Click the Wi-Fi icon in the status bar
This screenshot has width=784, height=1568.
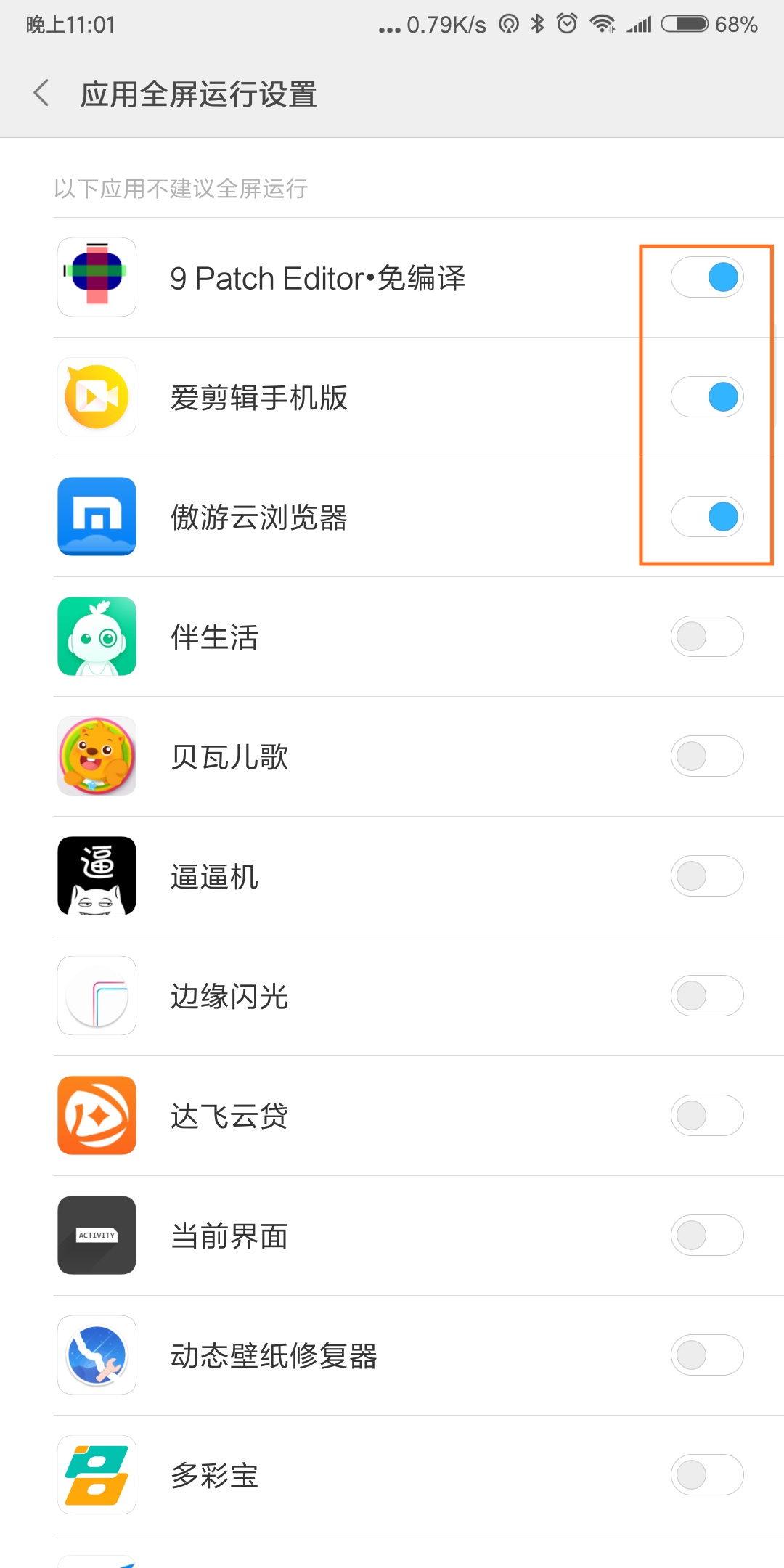(604, 24)
